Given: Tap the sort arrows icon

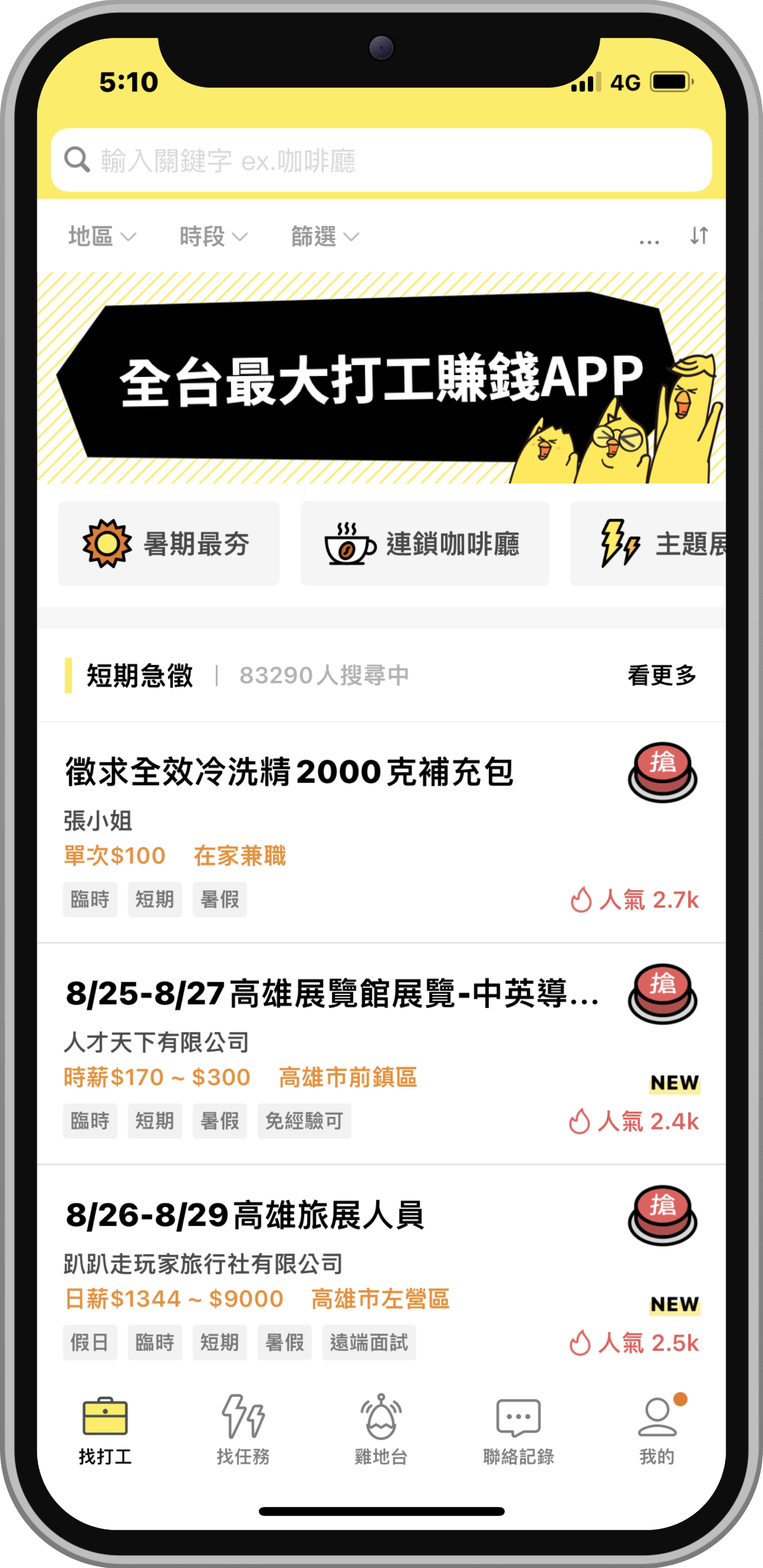Looking at the screenshot, I should (x=698, y=236).
